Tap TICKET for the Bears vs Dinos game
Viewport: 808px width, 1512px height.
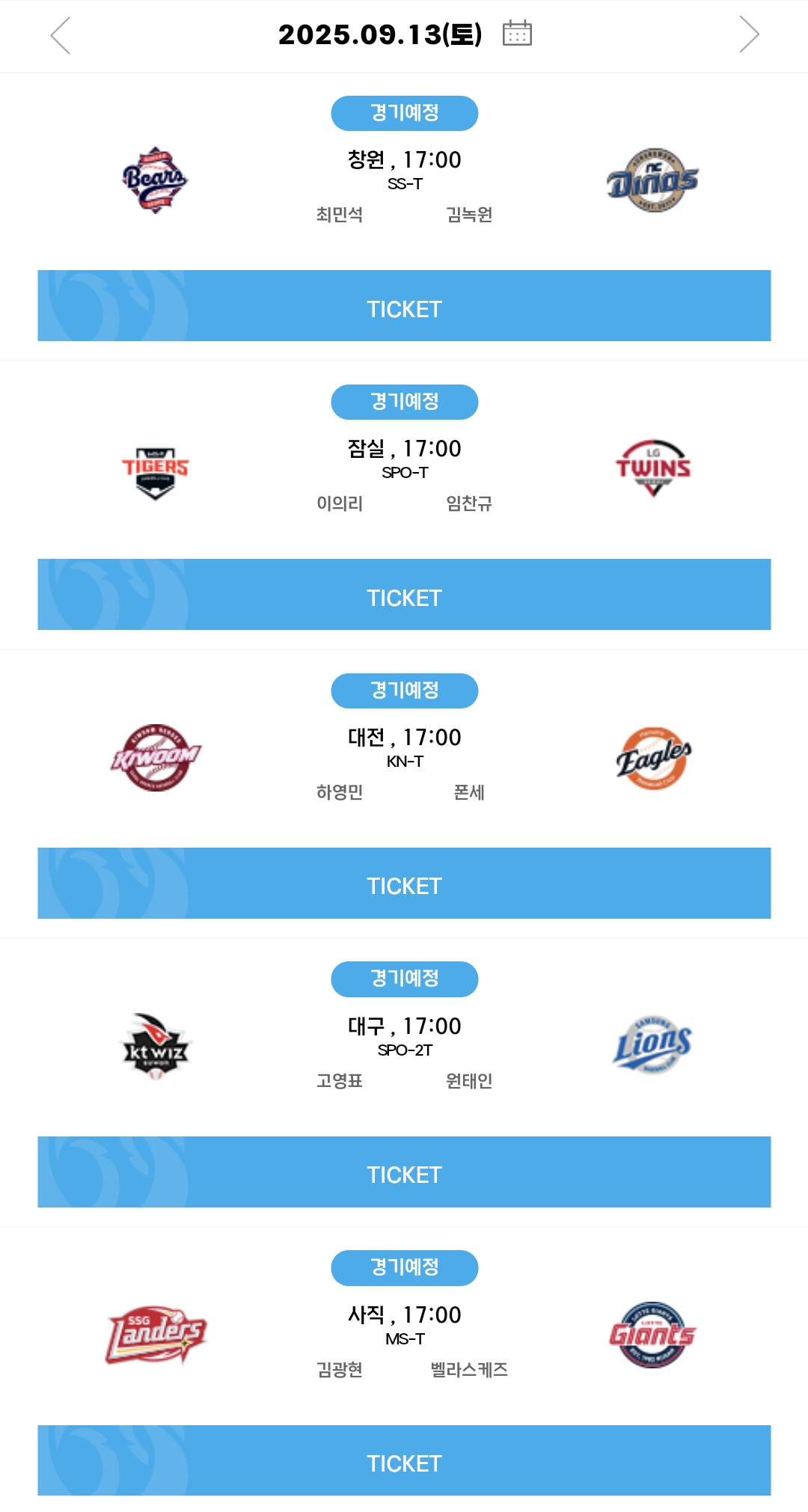click(x=404, y=306)
